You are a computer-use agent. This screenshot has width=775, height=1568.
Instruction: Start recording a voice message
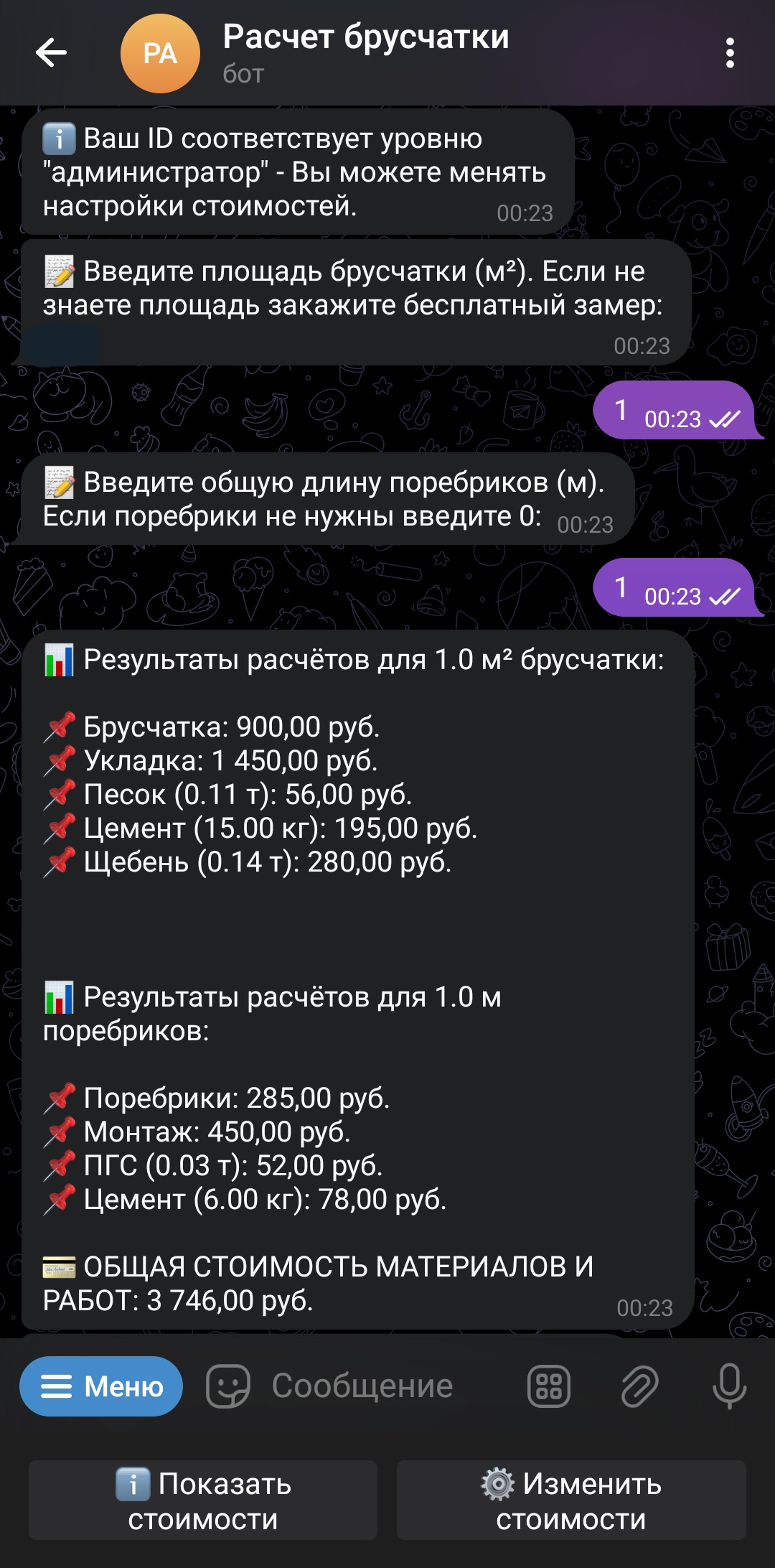pos(729,1386)
